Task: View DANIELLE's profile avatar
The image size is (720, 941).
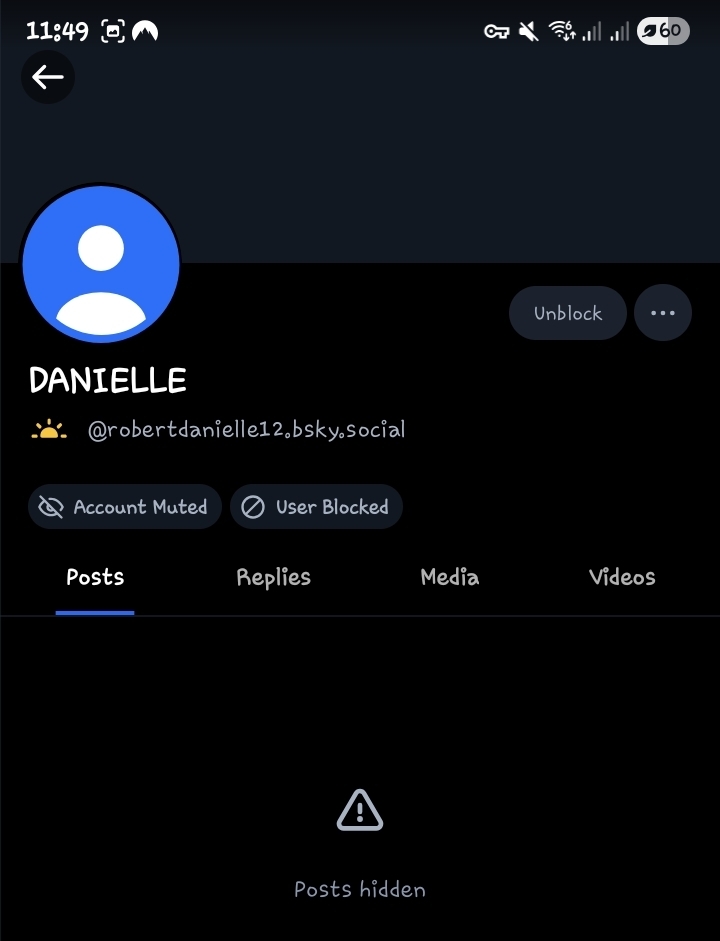Action: tap(100, 265)
